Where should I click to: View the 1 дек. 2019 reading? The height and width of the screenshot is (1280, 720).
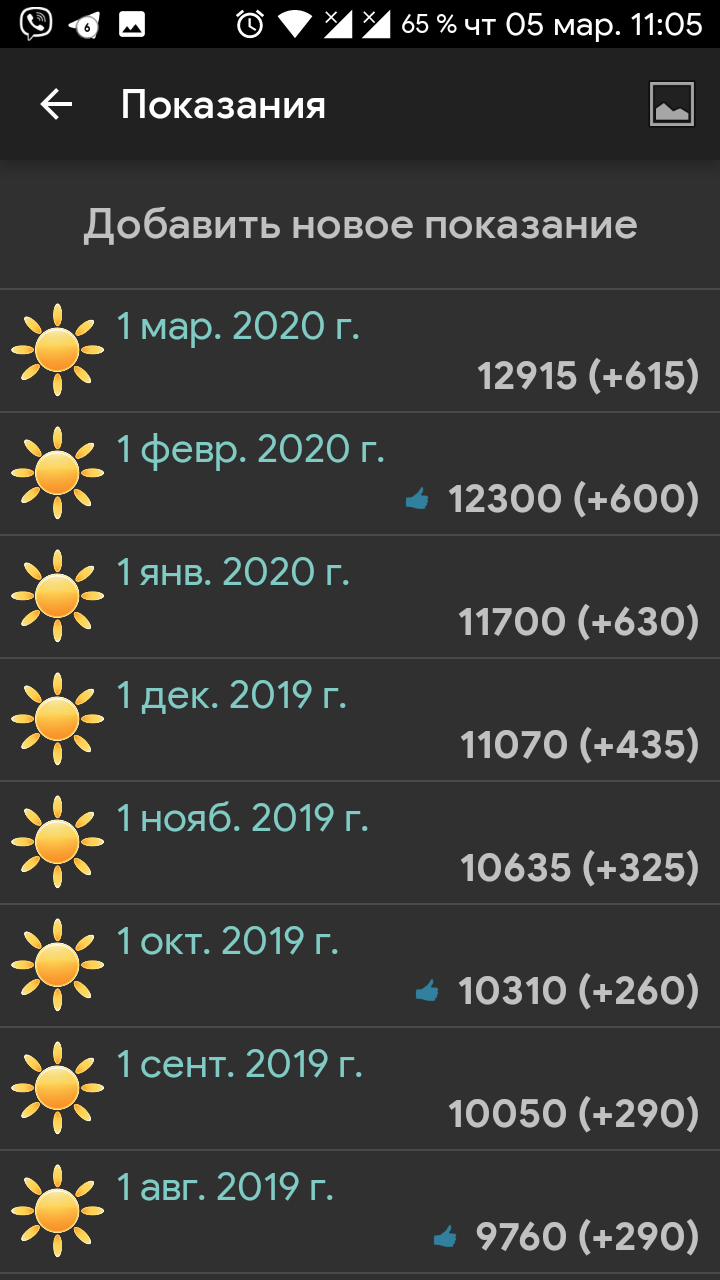point(360,720)
